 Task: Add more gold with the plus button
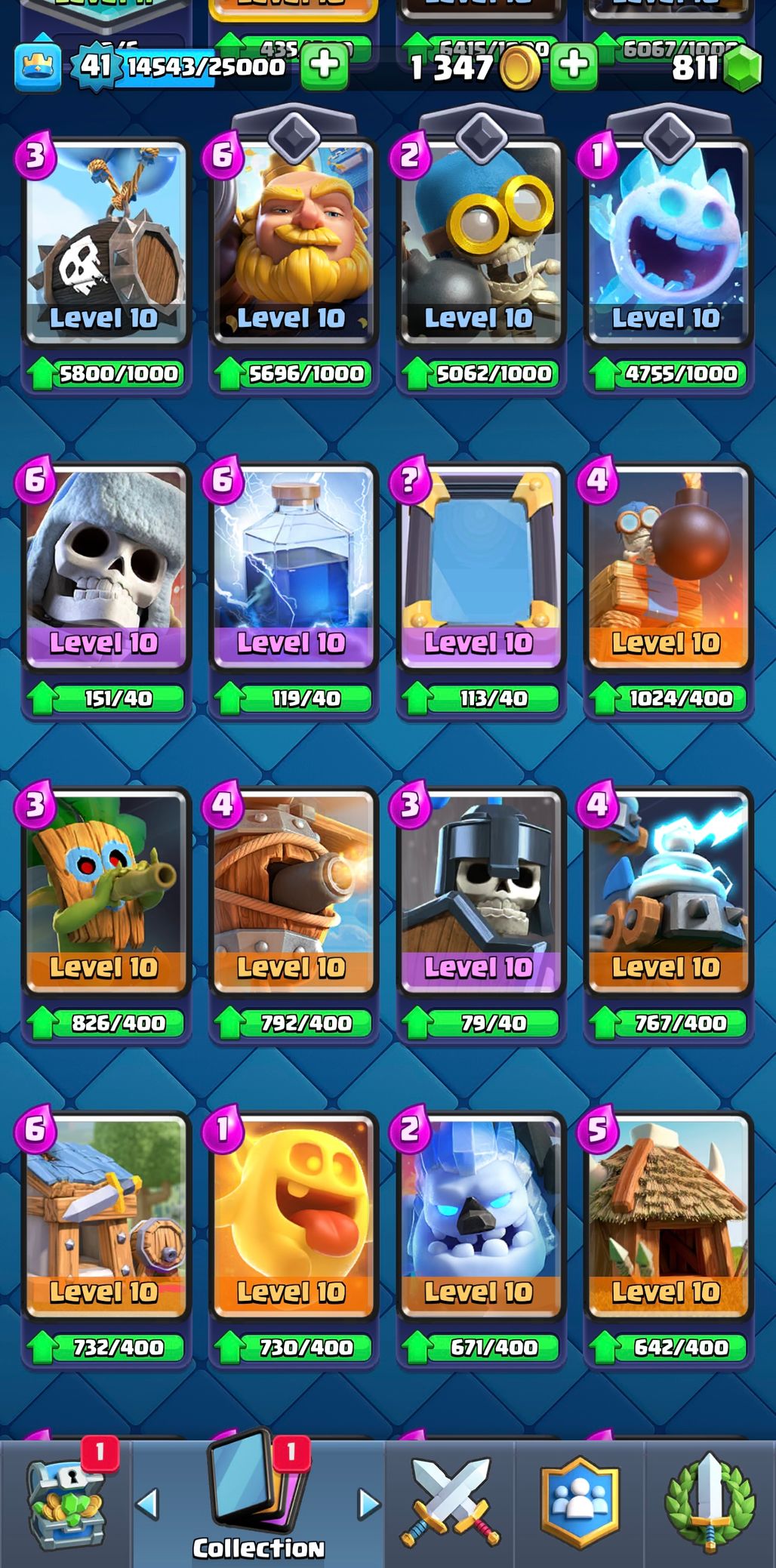(x=574, y=66)
